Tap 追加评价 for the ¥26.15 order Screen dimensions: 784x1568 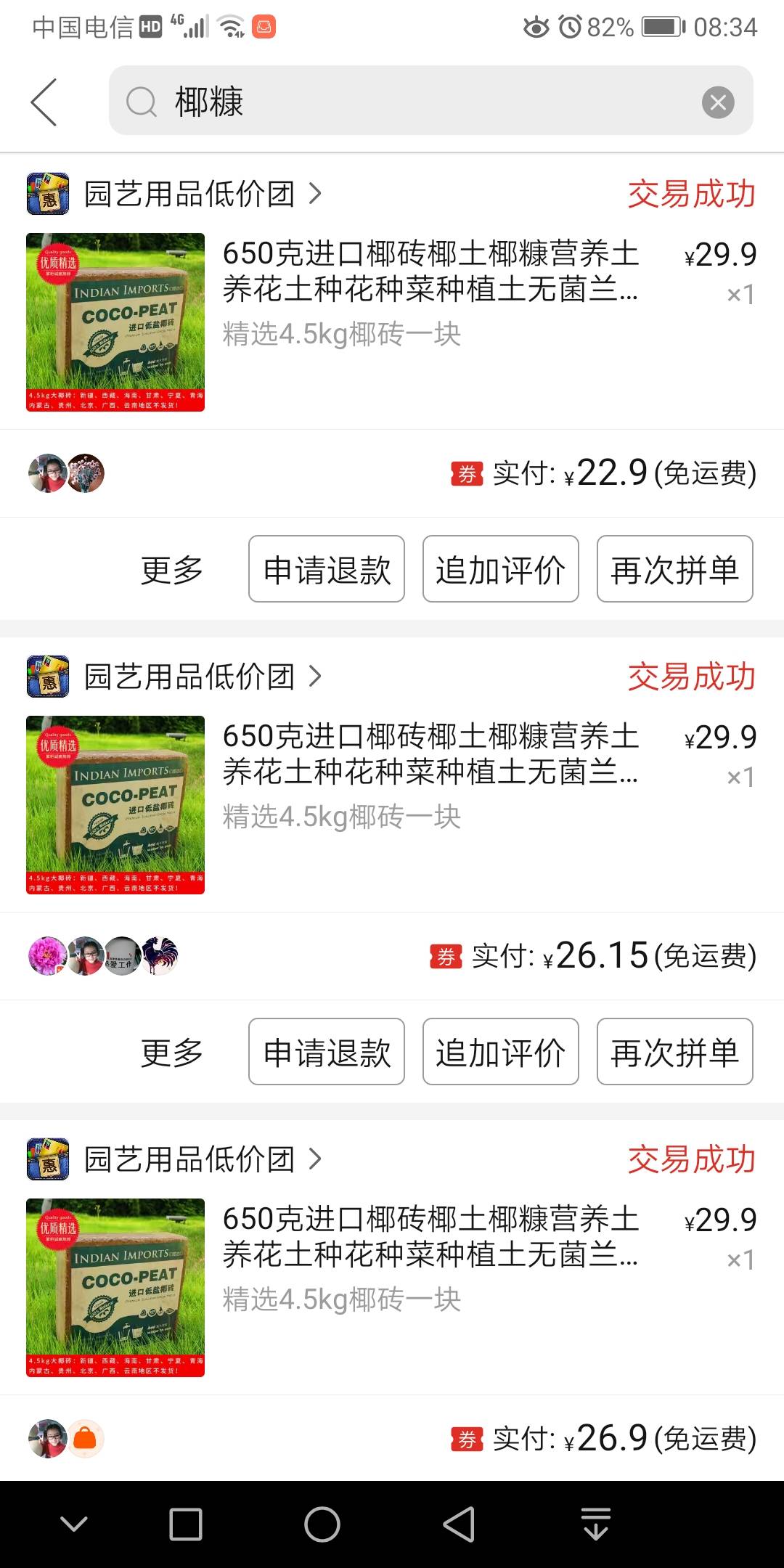coord(501,1052)
